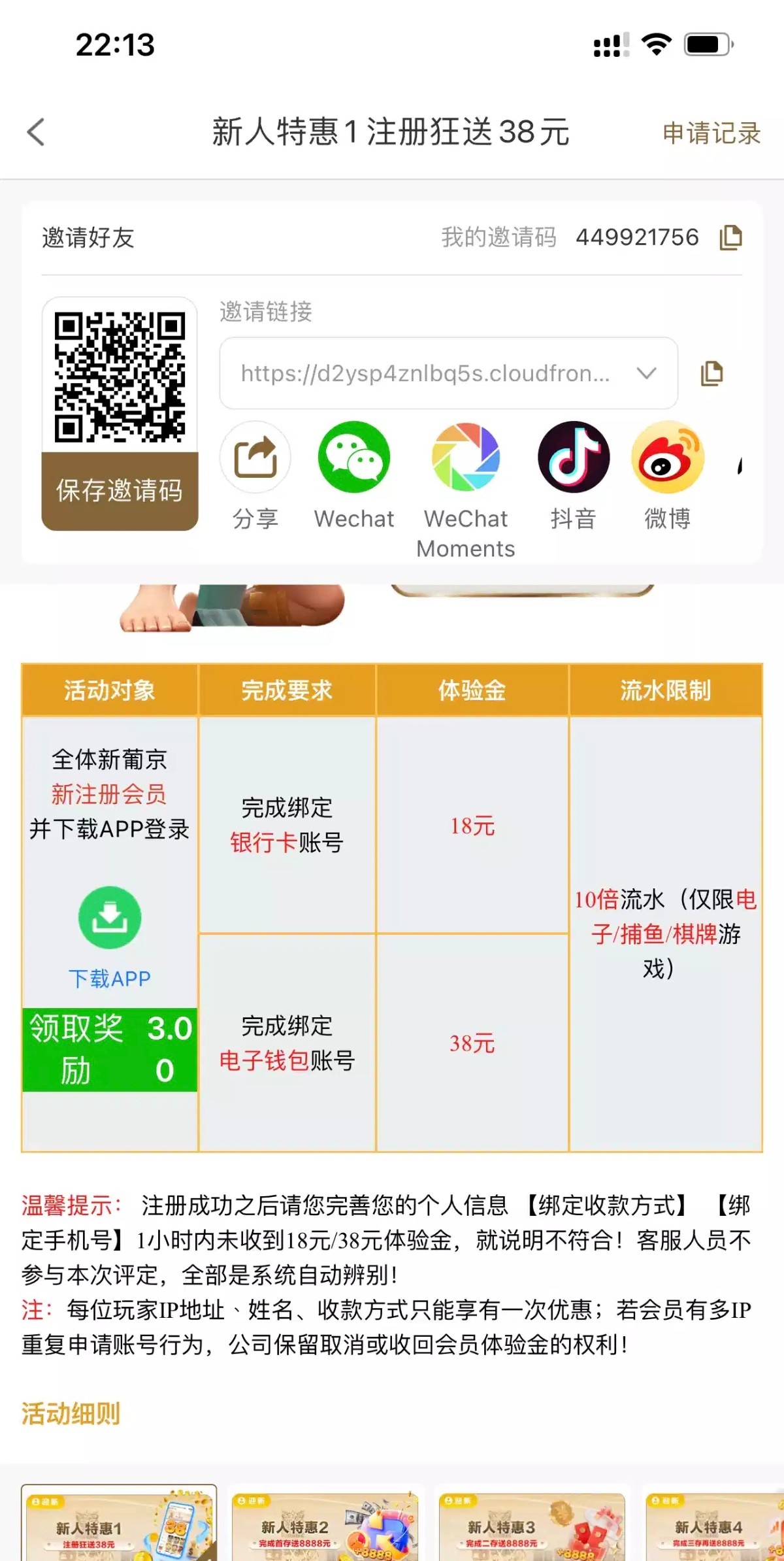The height and width of the screenshot is (1561, 784).
Task: Copy my invitation code 449921756
Action: click(x=730, y=237)
